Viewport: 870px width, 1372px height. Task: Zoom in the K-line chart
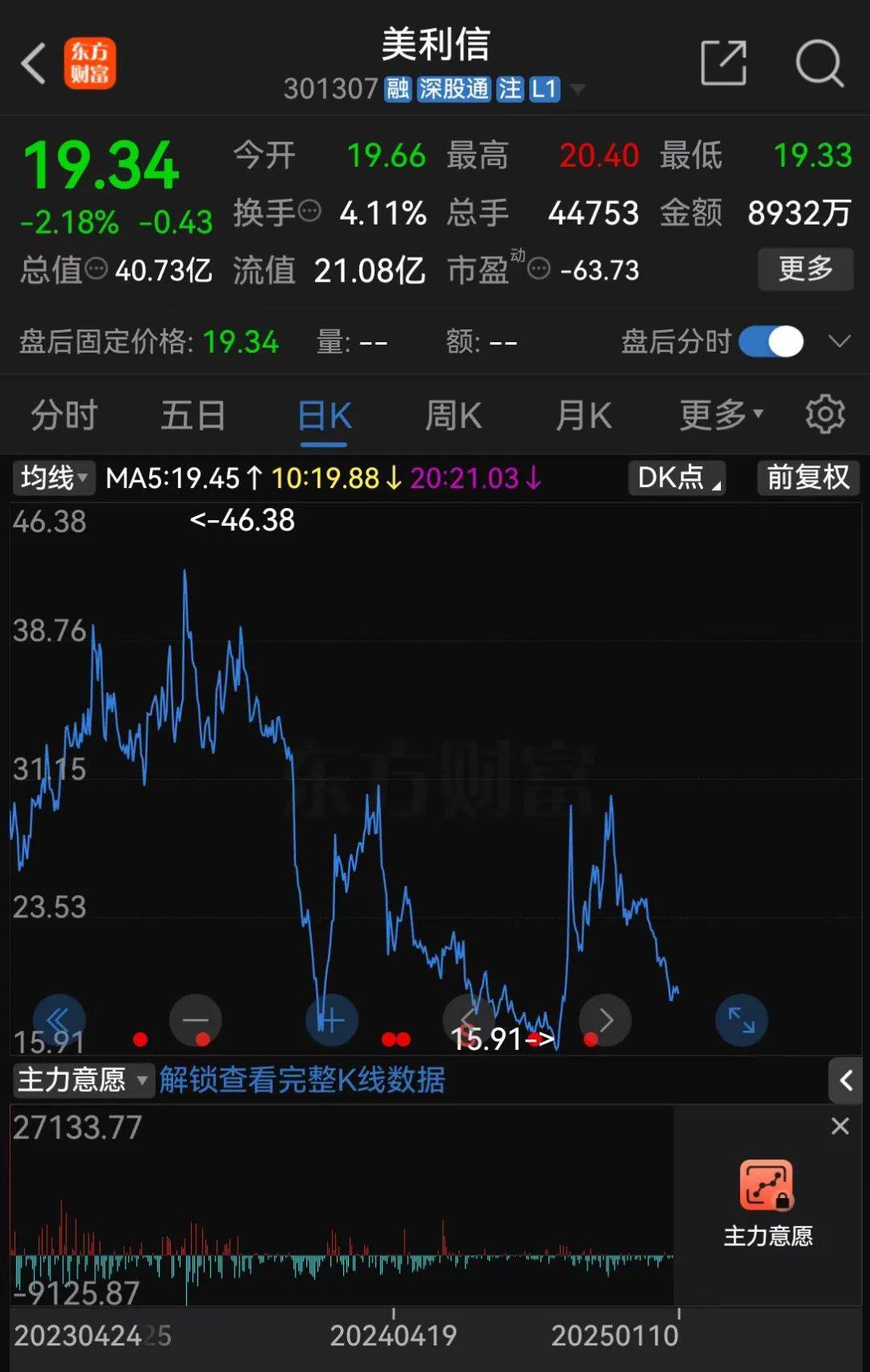[331, 1019]
